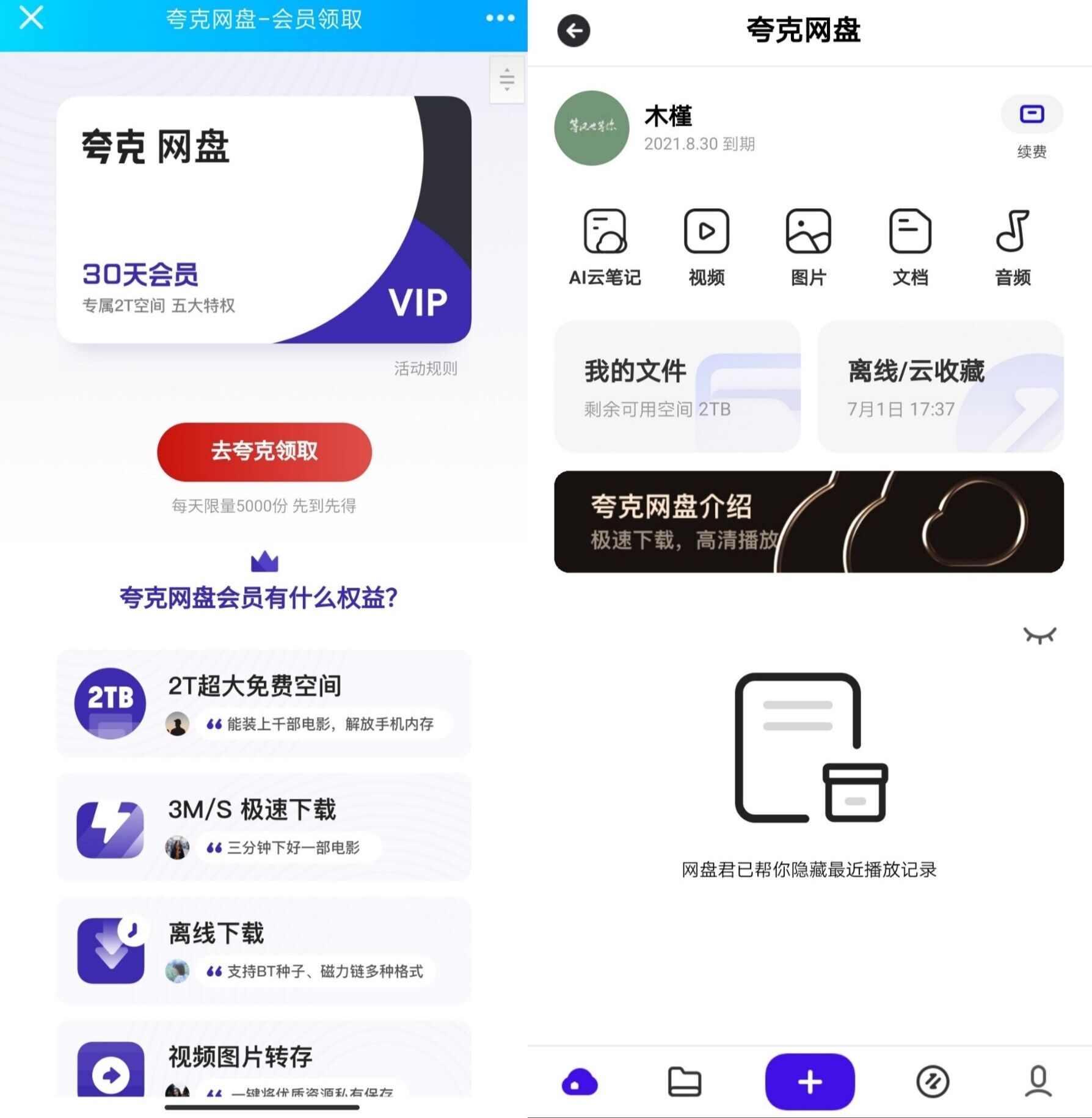The image size is (1092, 1118).
Task: Go back from the 夸克网盘 screen
Action: click(x=573, y=31)
